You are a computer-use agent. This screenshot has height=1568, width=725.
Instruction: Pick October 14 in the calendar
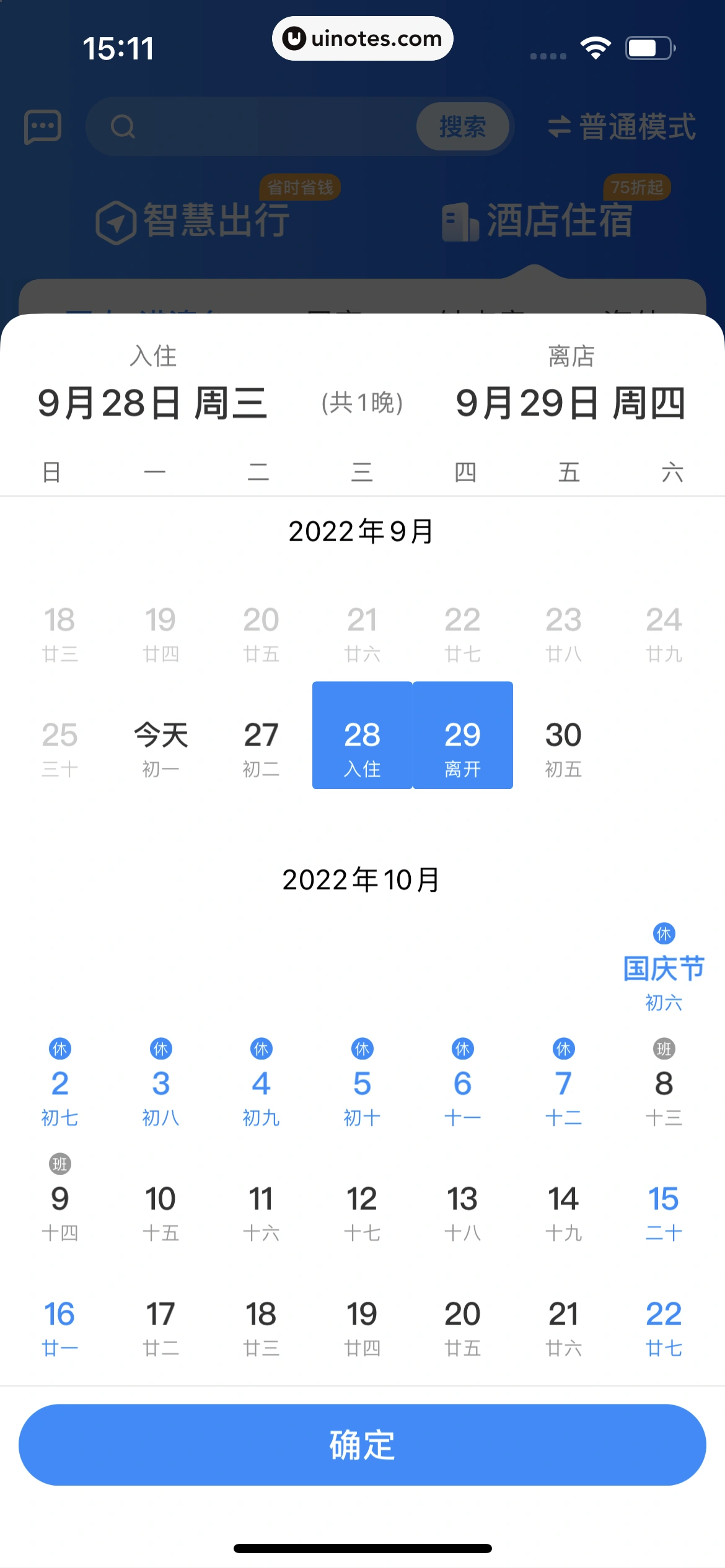[x=563, y=1209]
